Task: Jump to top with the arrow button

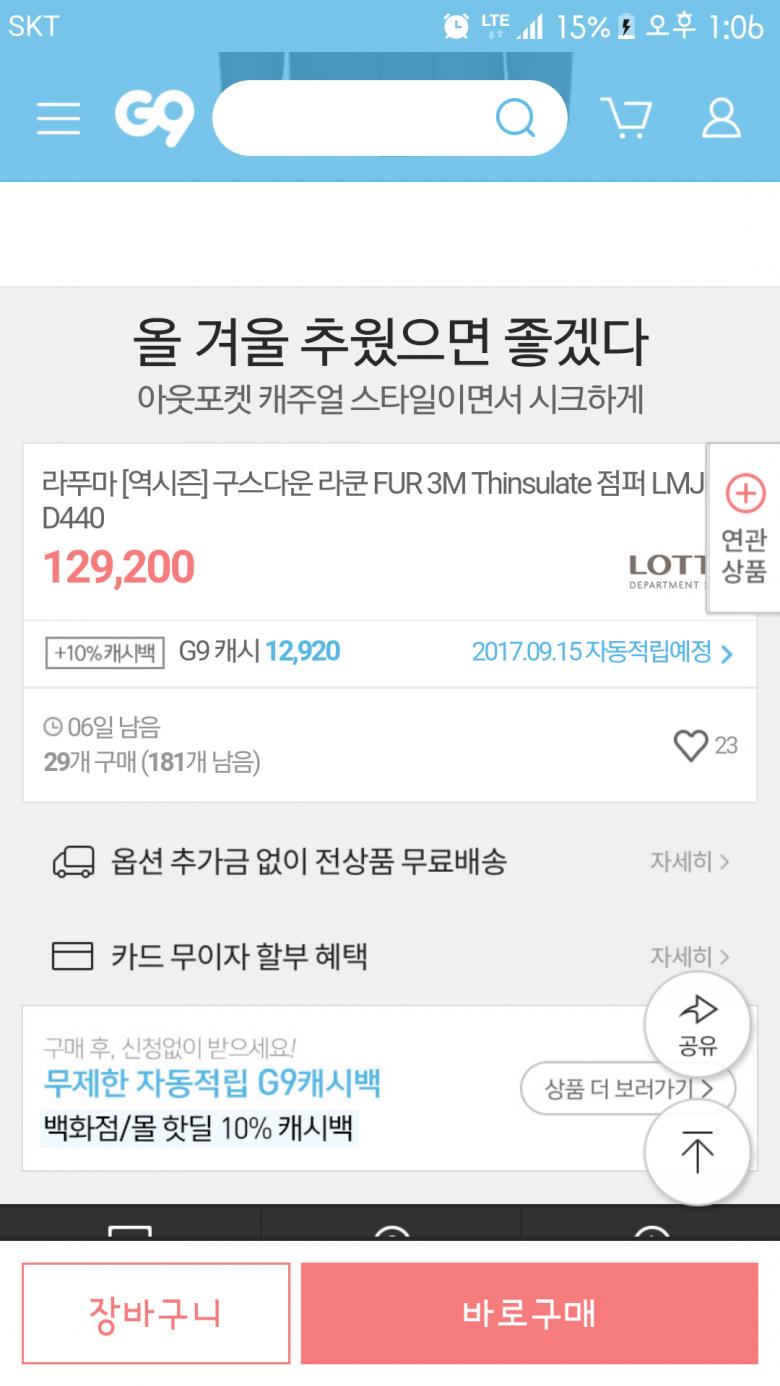Action: point(697,1153)
